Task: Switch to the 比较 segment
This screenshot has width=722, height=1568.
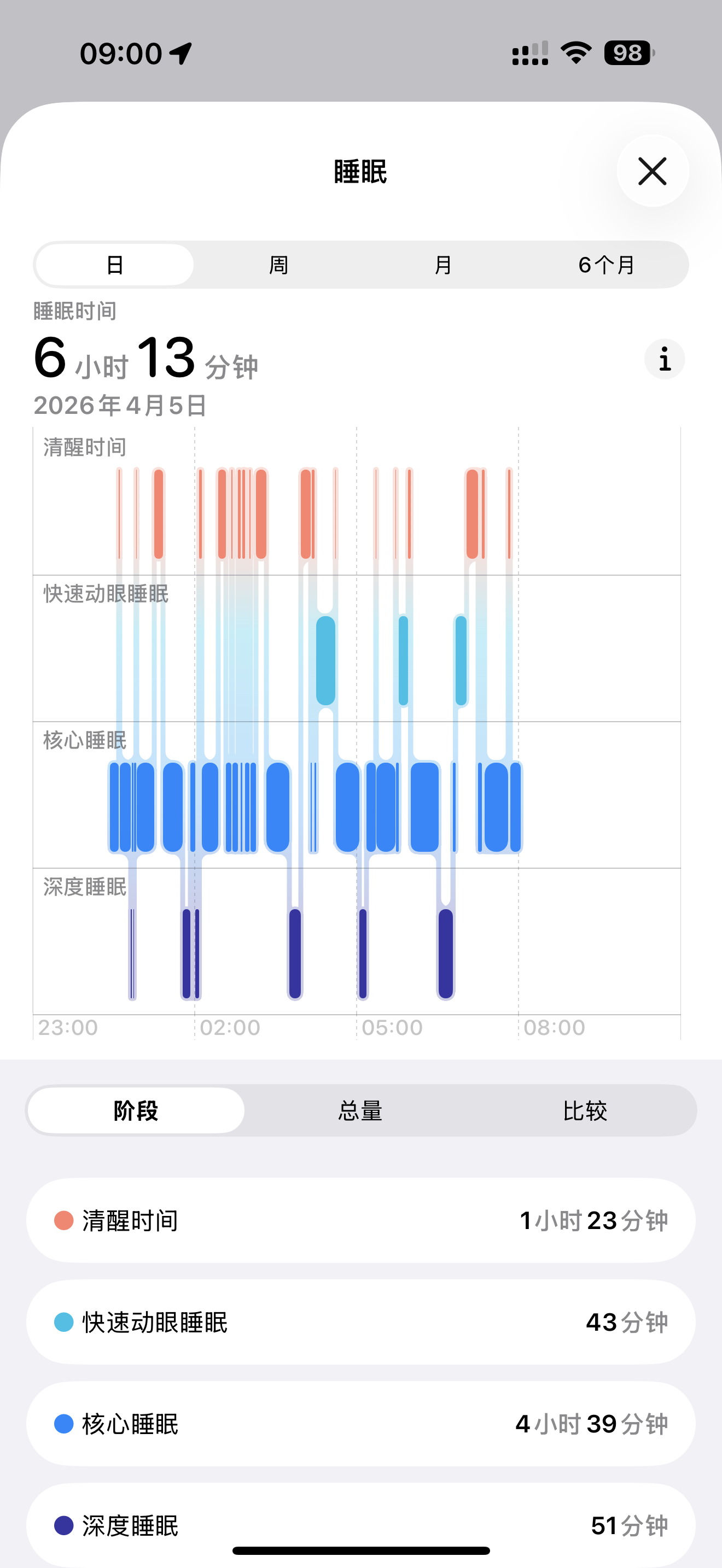Action: [585, 1110]
